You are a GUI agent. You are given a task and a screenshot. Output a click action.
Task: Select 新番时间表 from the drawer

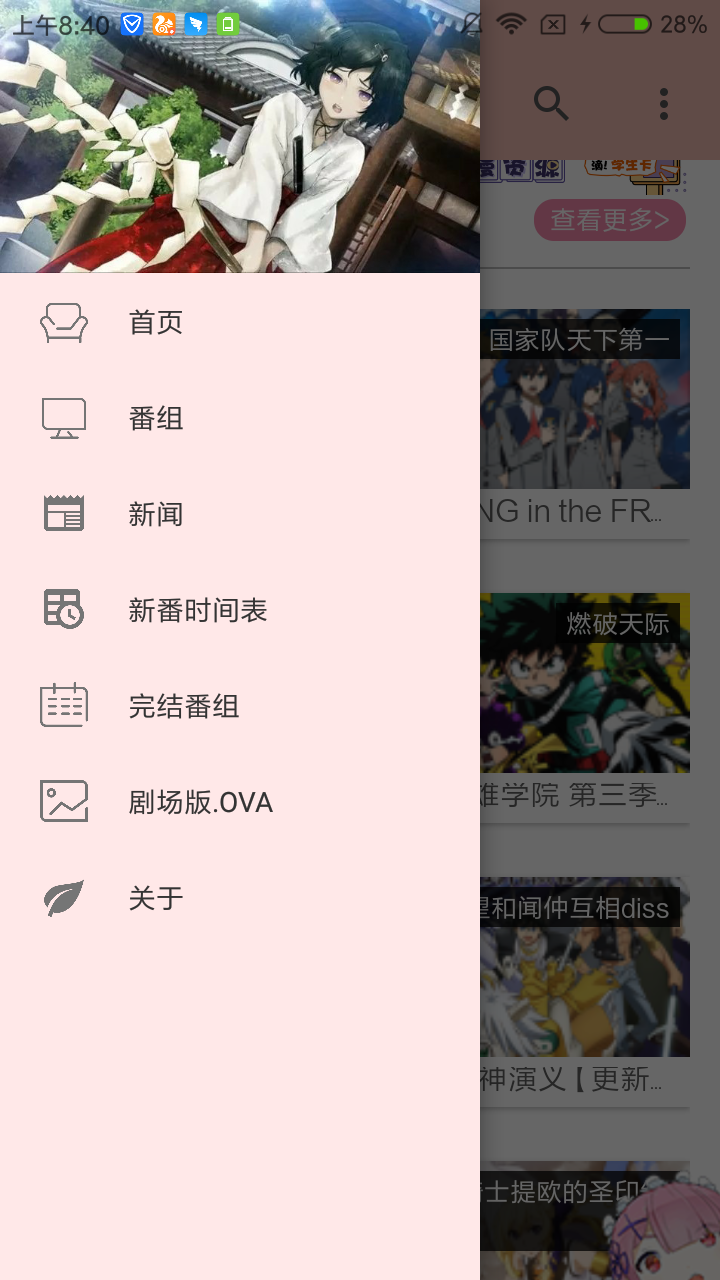coord(197,610)
